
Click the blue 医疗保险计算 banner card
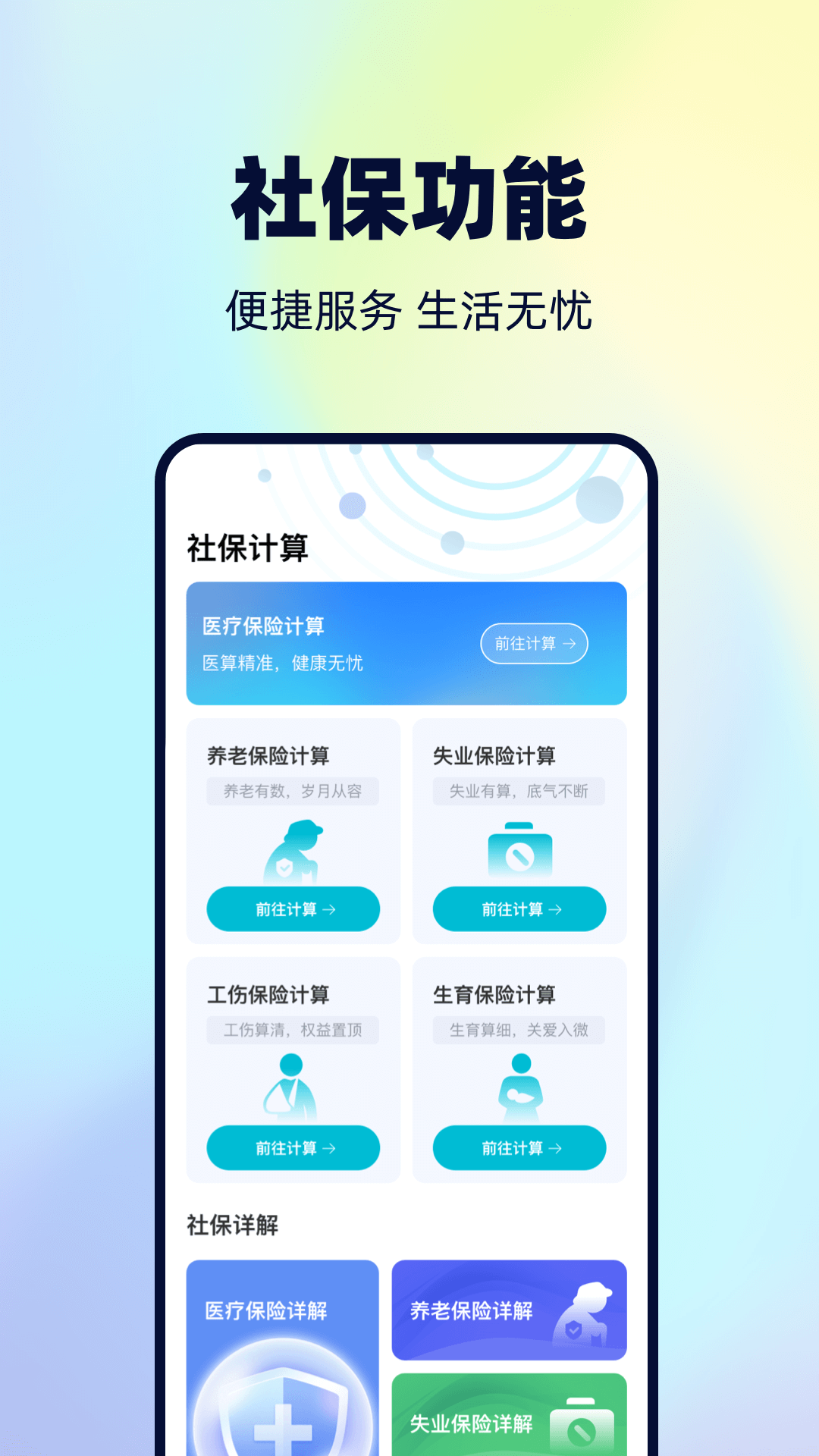click(405, 643)
